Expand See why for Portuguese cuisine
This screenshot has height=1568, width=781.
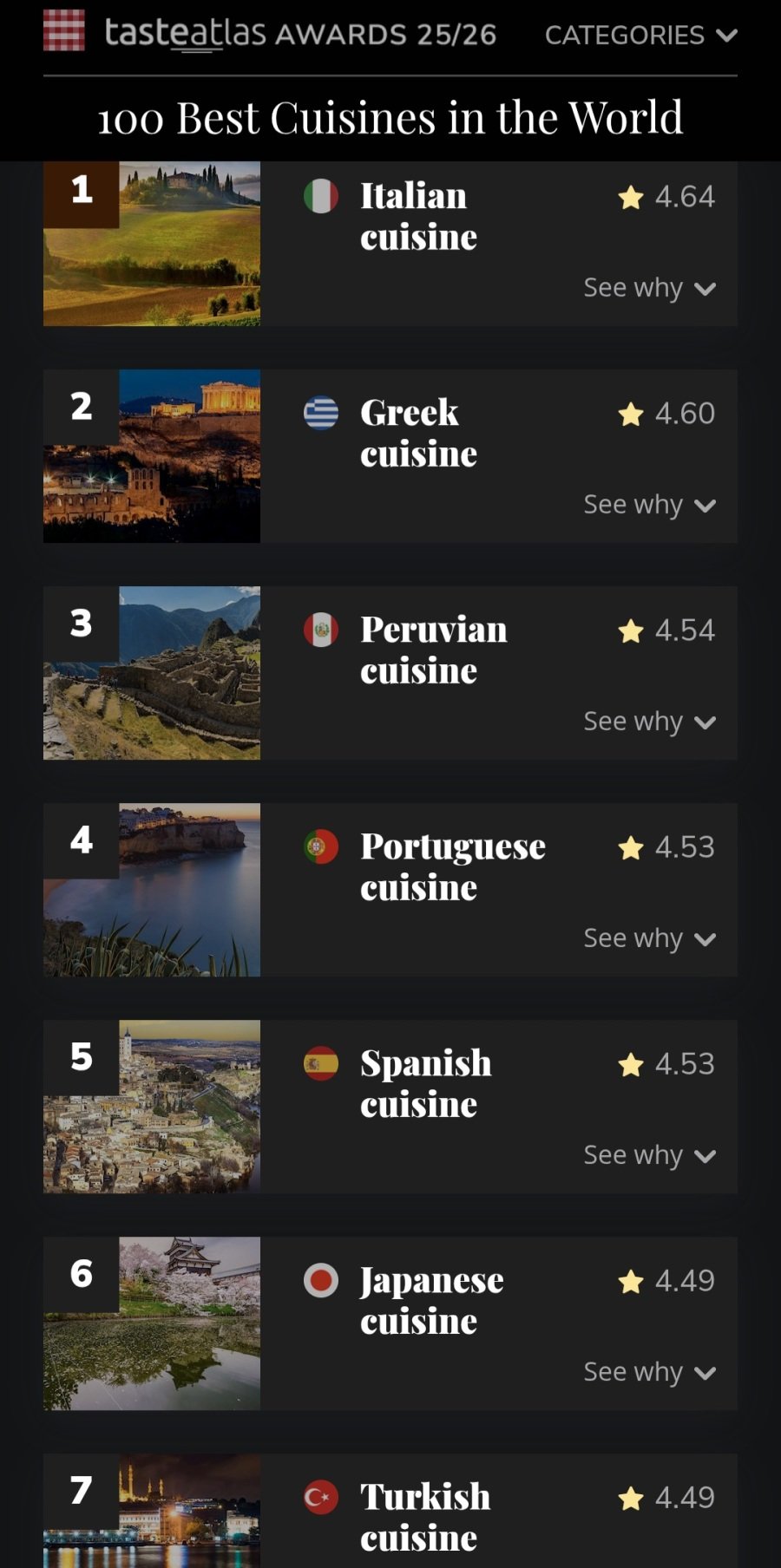click(x=649, y=938)
